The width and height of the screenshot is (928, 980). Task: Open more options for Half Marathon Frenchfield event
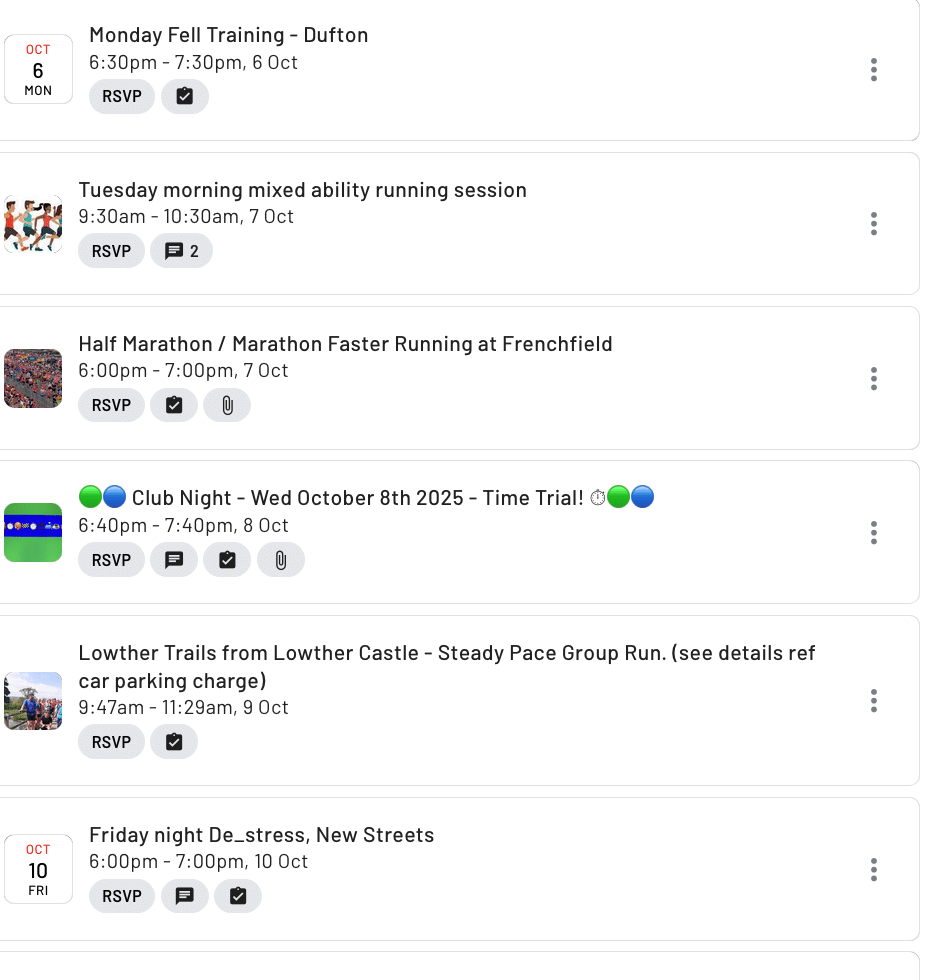tap(873, 379)
